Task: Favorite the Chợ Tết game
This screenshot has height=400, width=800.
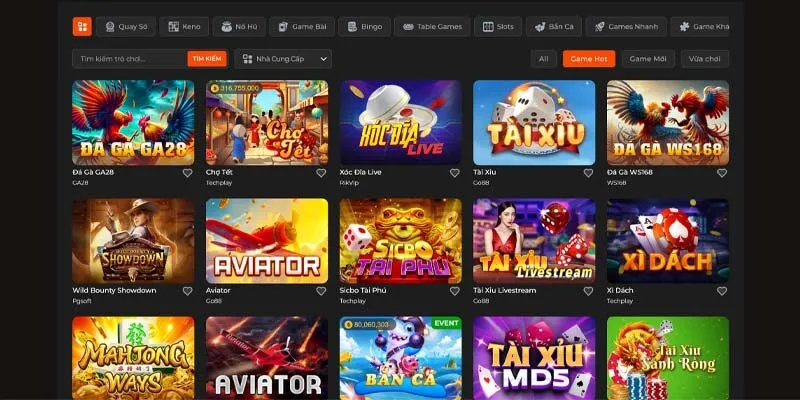Action: (321, 173)
